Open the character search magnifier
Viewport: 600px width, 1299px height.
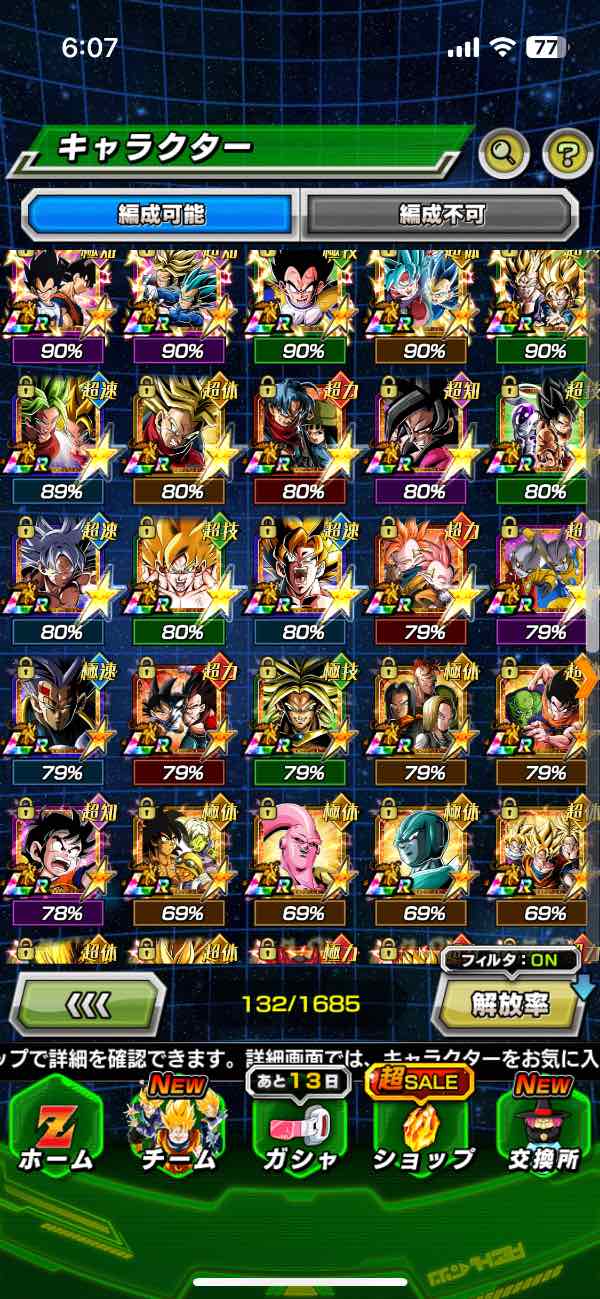[504, 153]
